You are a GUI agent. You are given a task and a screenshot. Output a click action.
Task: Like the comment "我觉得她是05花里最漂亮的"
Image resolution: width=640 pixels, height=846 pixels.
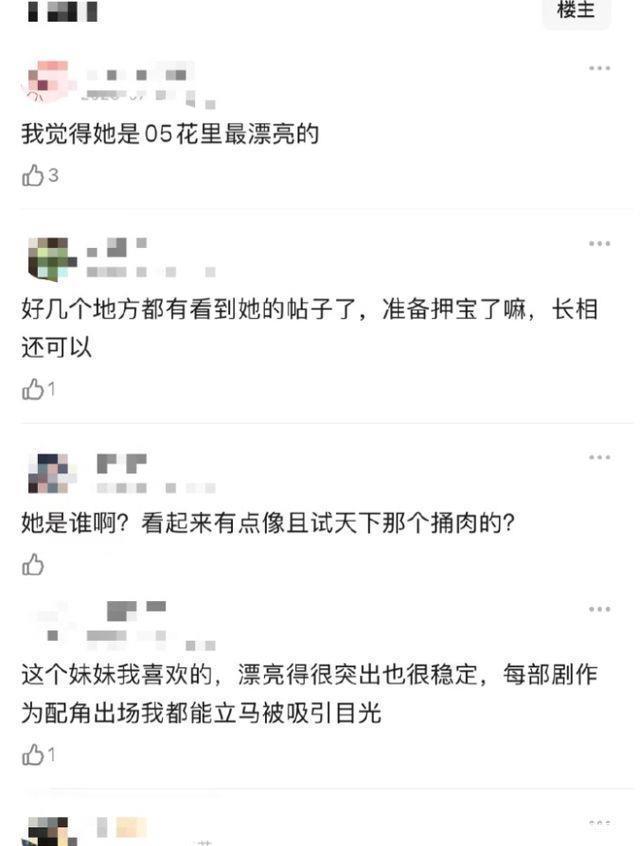coord(33,176)
